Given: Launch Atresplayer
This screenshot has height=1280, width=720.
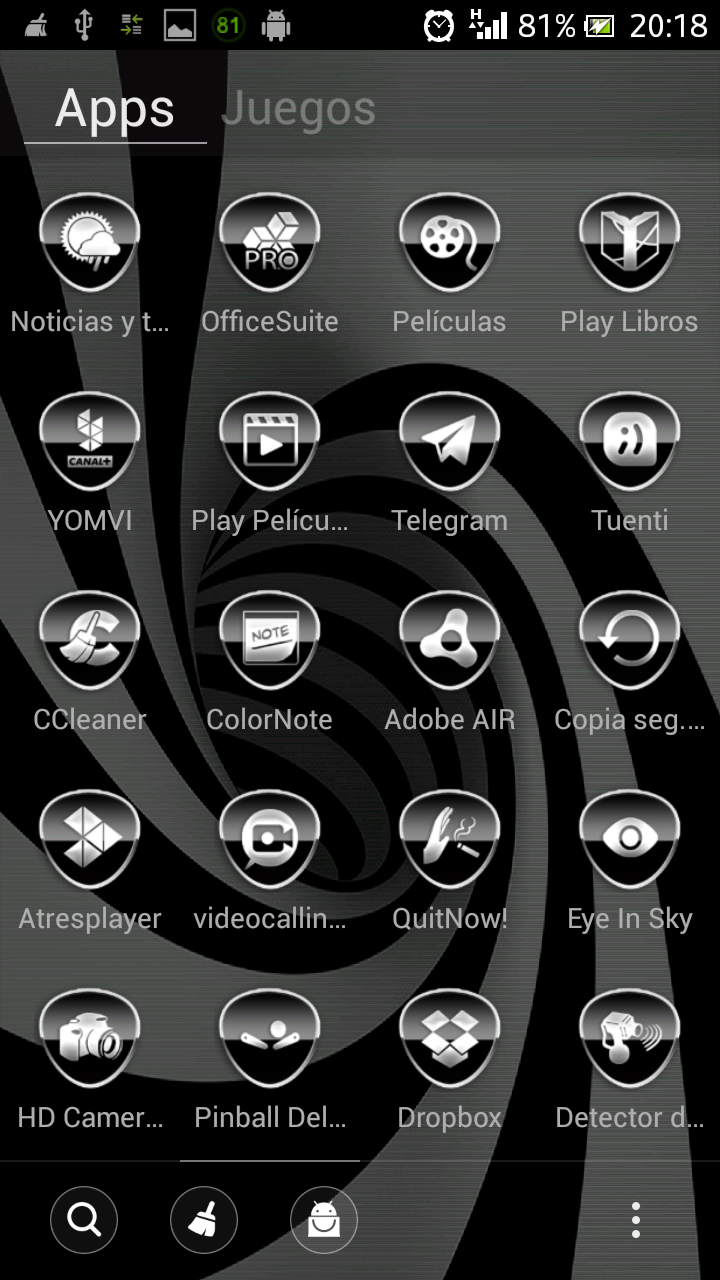Looking at the screenshot, I should click(89, 838).
